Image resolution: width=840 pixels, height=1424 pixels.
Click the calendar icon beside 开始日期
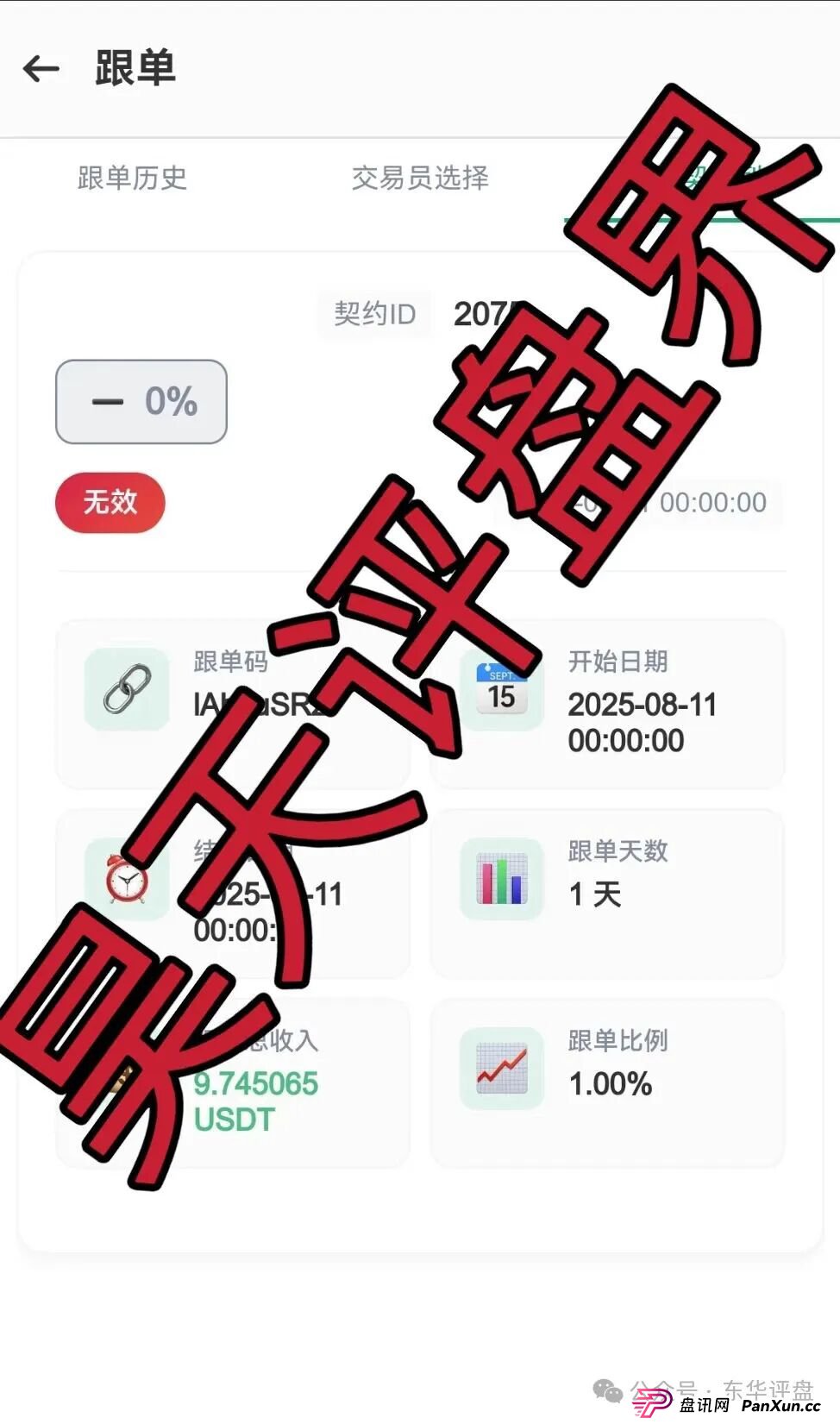tap(503, 690)
